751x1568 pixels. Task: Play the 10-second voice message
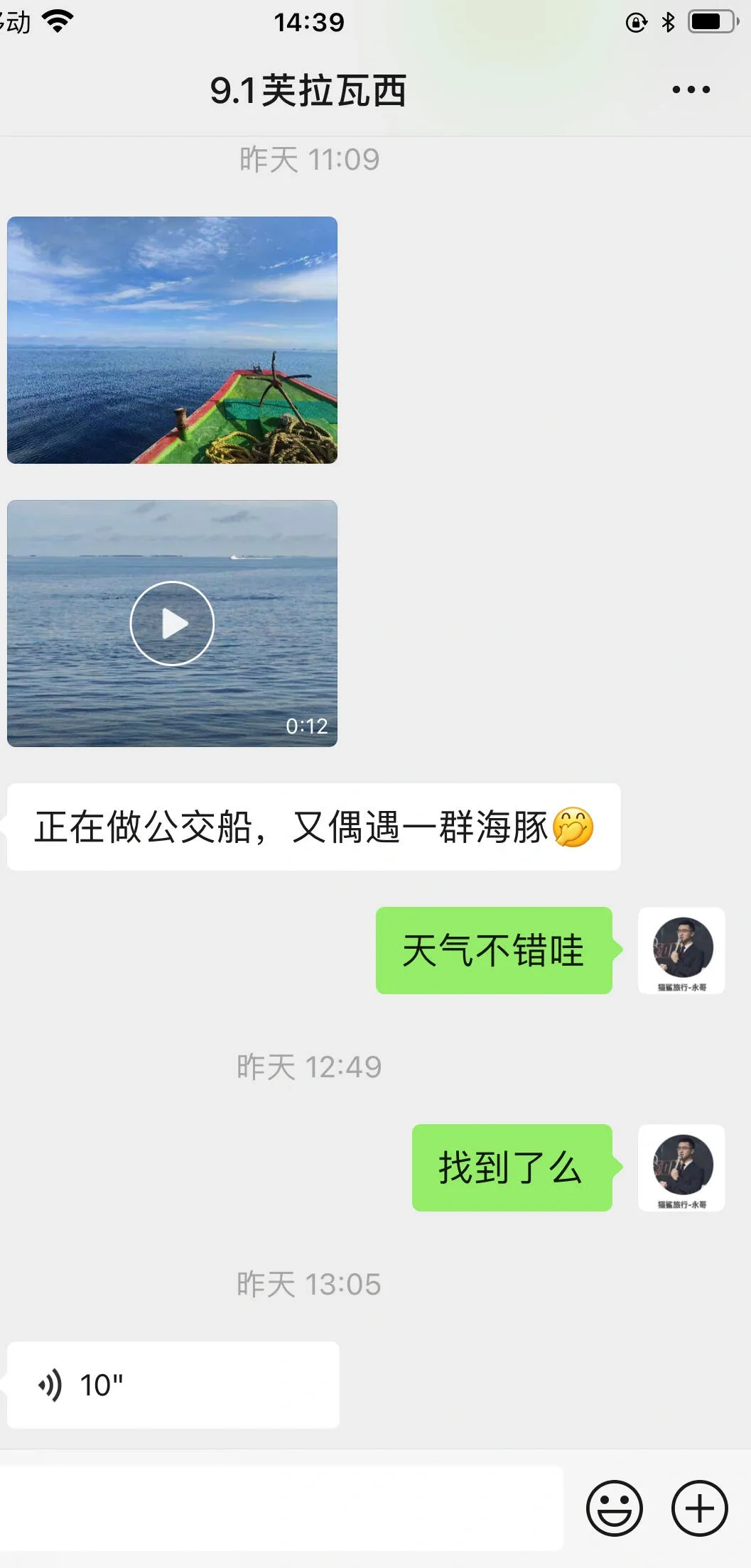[173, 1385]
